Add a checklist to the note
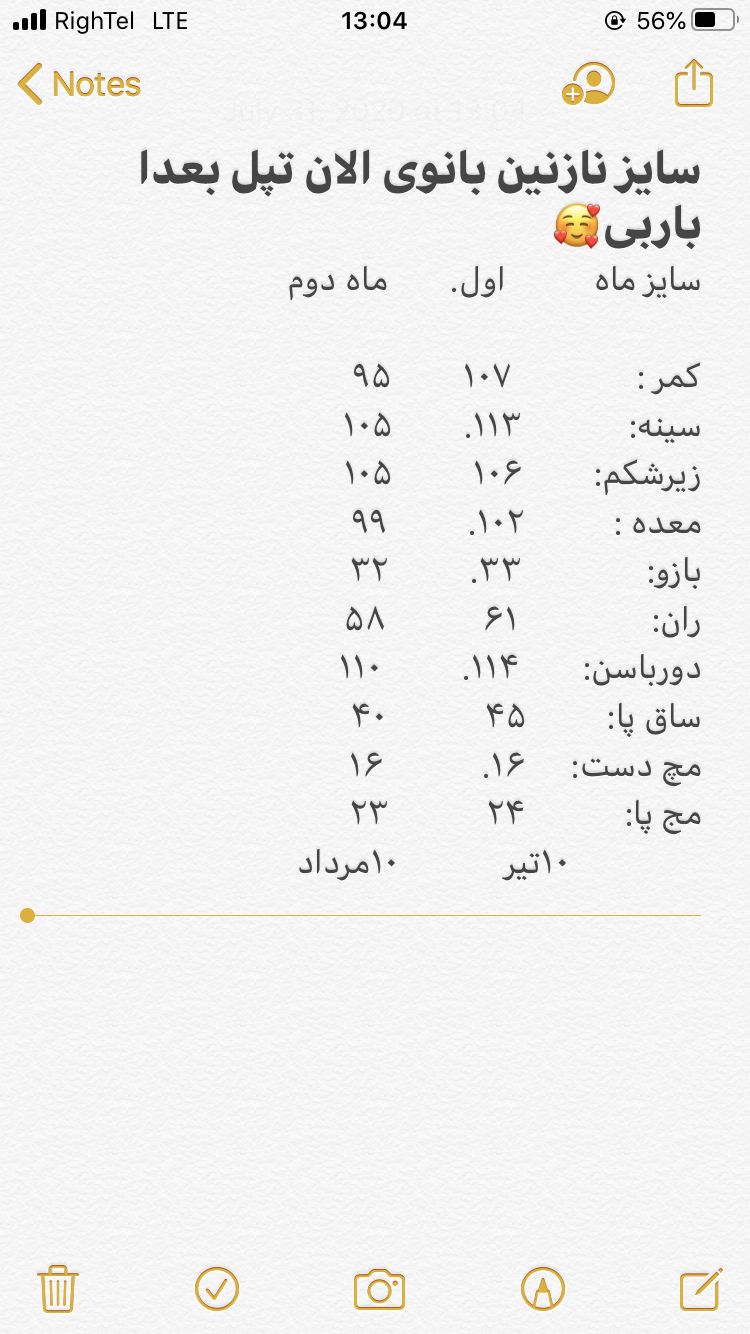The width and height of the screenshot is (750, 1334). click(x=217, y=1288)
